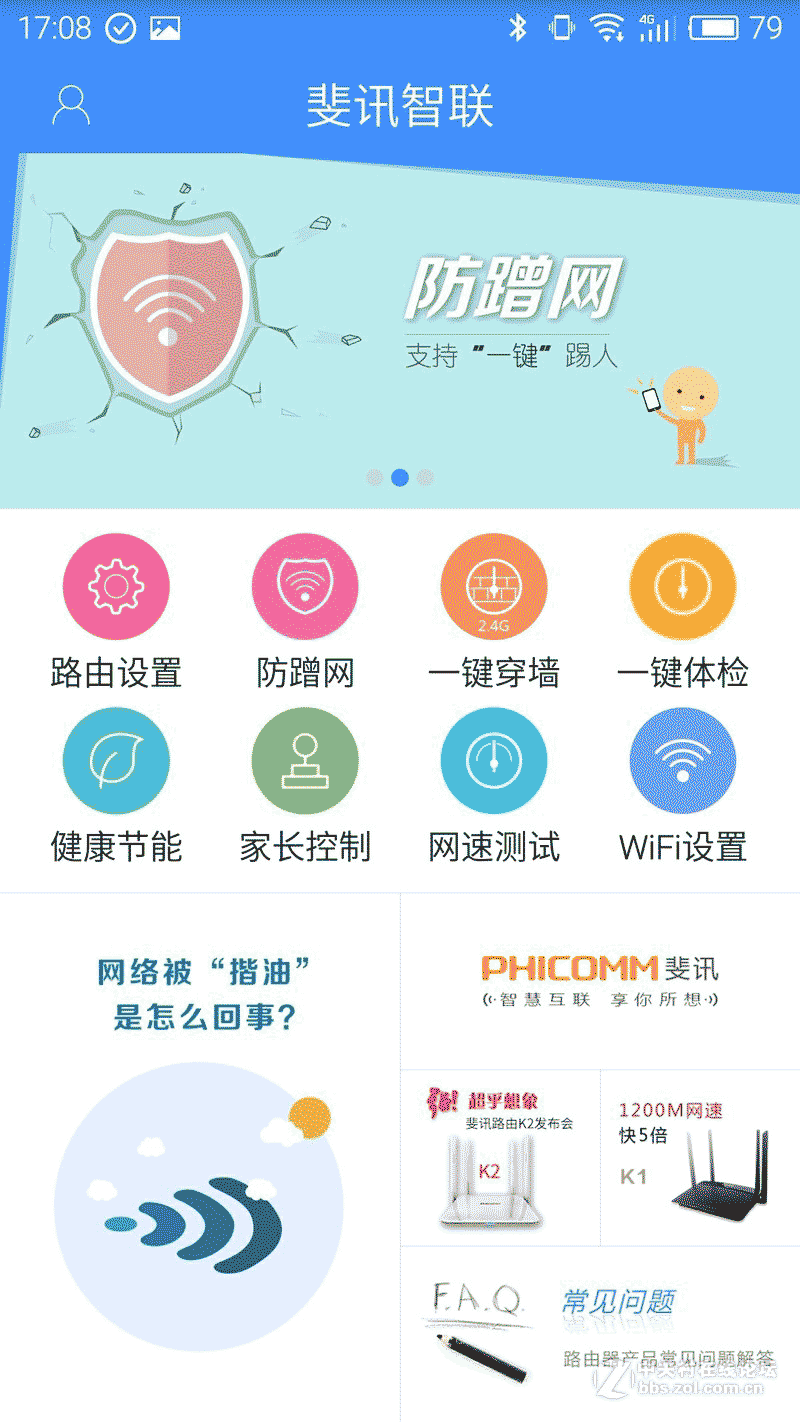The height and width of the screenshot is (1422, 800).
Task: Tap the user profile icon in header
Action: (x=68, y=104)
